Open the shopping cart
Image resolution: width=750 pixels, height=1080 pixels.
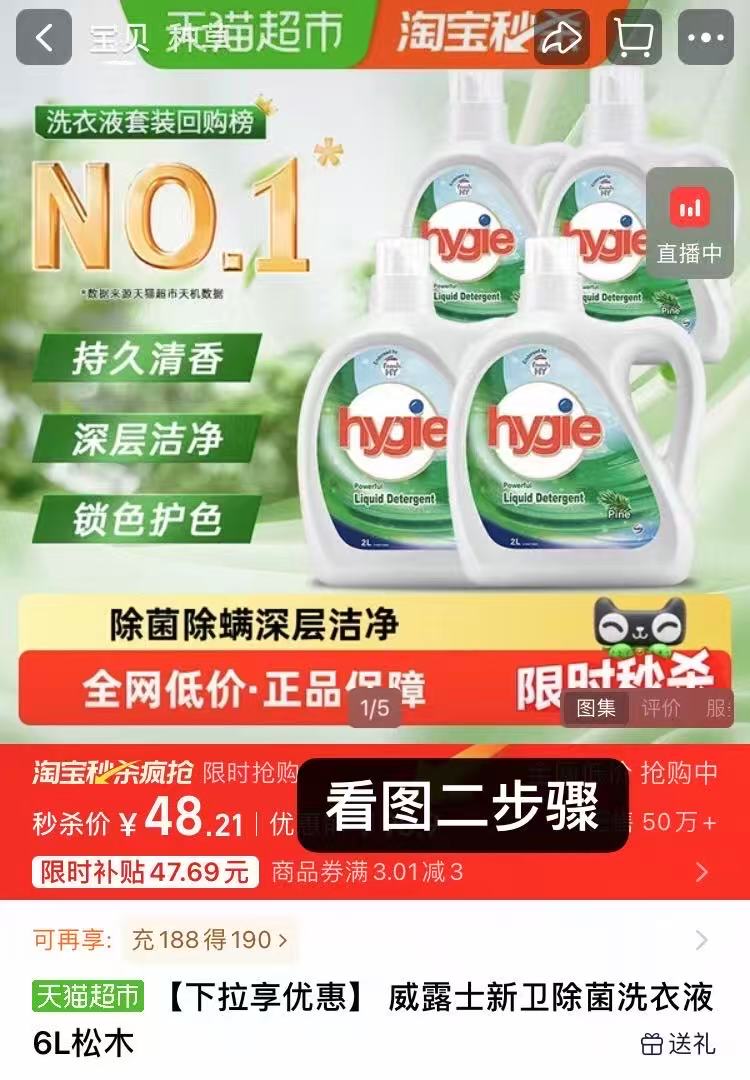pyautogui.click(x=633, y=38)
